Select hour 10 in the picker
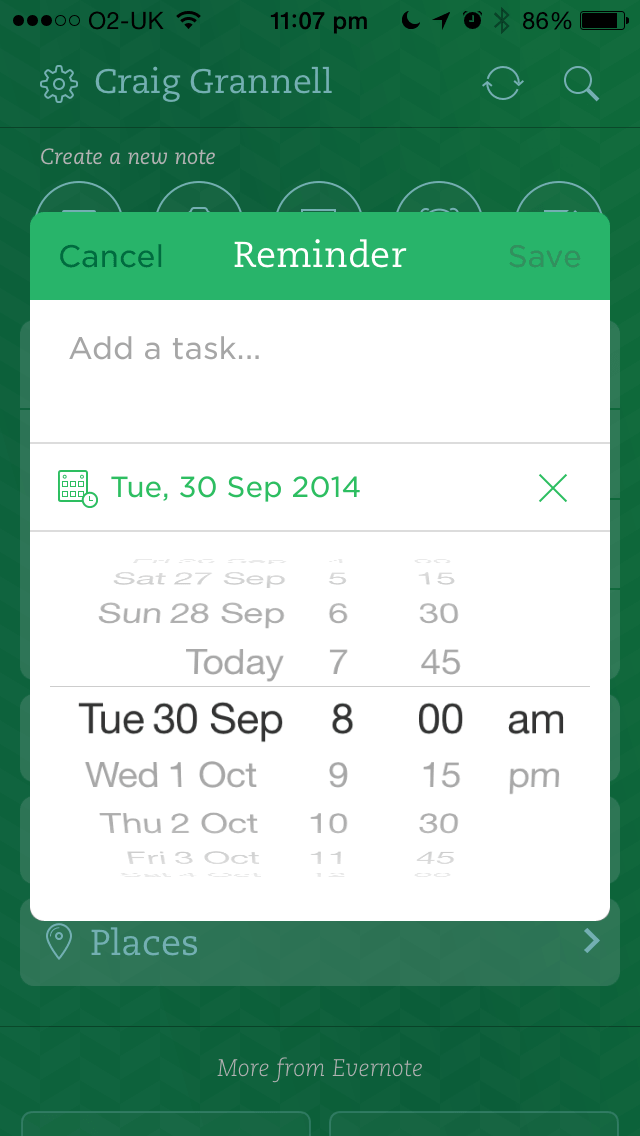 [x=328, y=823]
